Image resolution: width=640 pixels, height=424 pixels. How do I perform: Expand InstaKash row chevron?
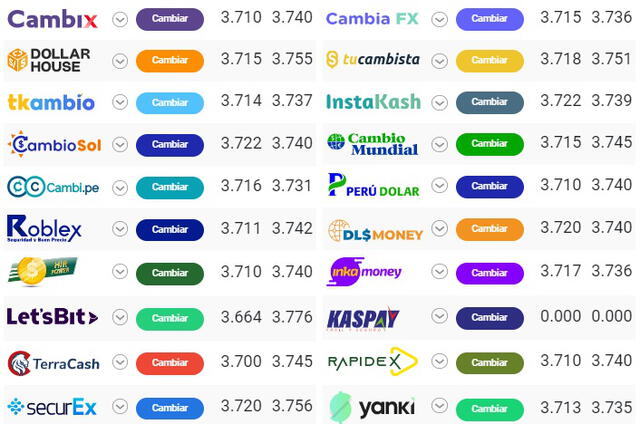440,102
